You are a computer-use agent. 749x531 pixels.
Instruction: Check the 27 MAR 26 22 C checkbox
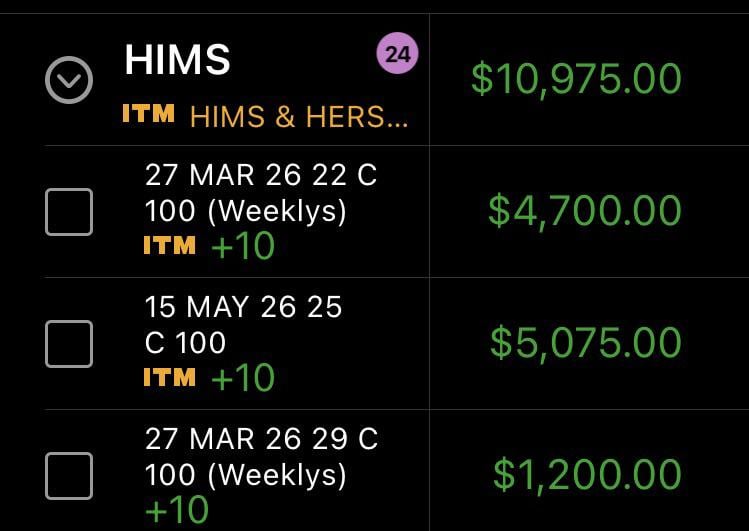[x=69, y=212]
